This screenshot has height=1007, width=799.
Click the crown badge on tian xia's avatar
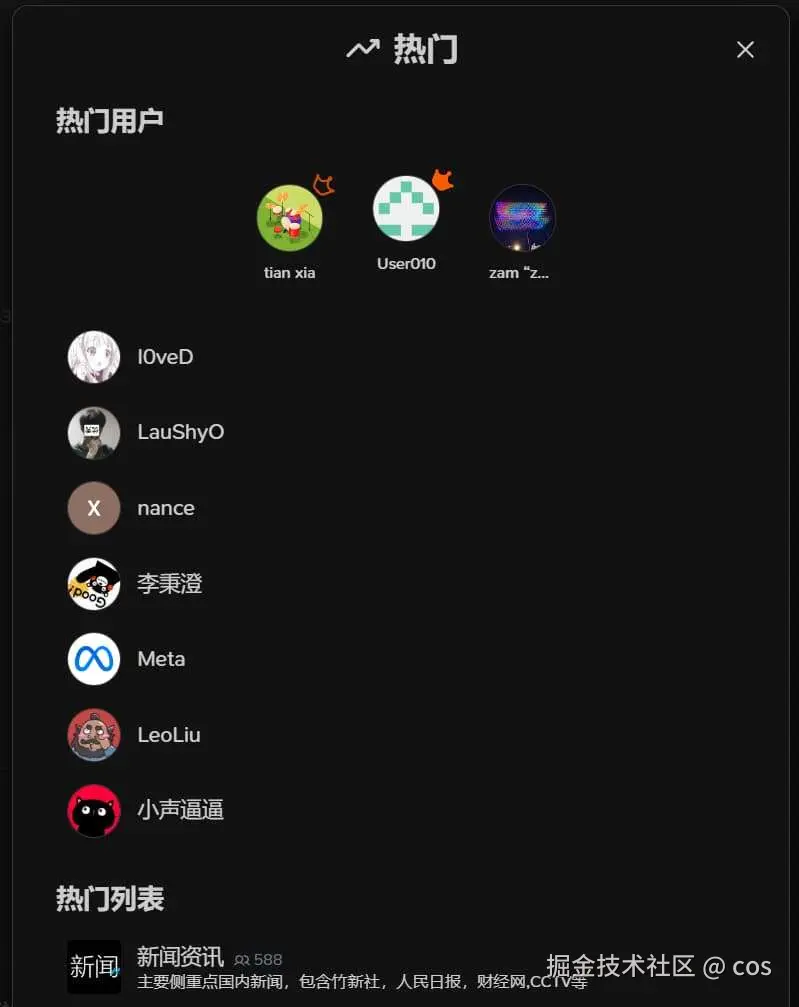click(323, 183)
